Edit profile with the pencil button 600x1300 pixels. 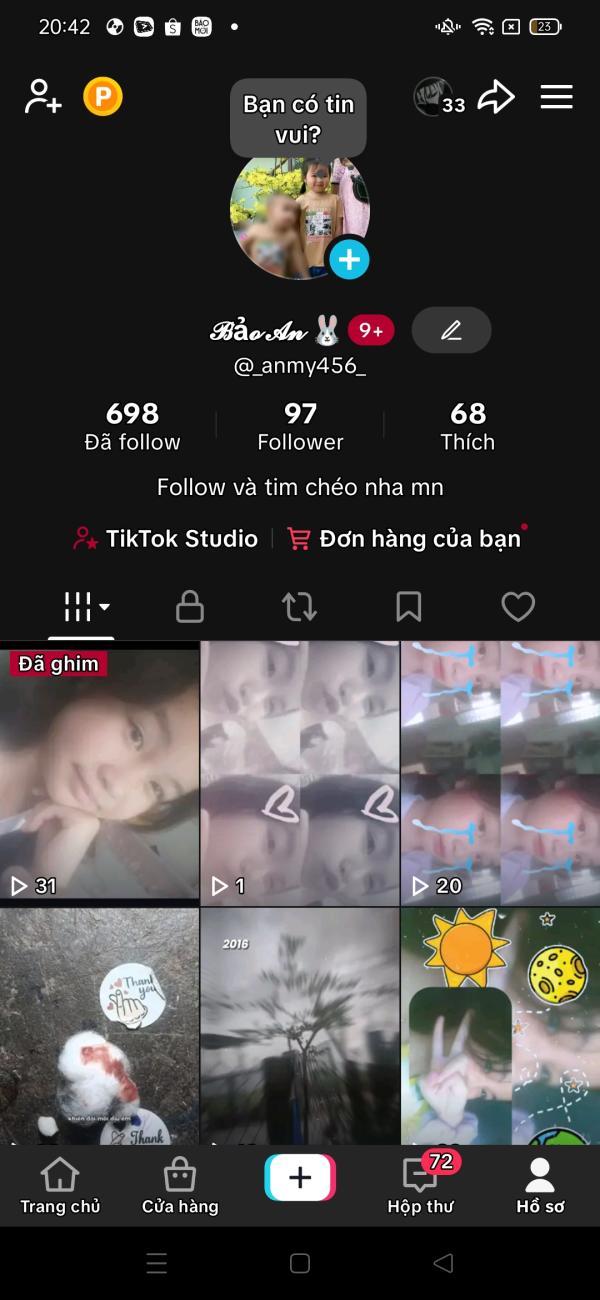(451, 330)
